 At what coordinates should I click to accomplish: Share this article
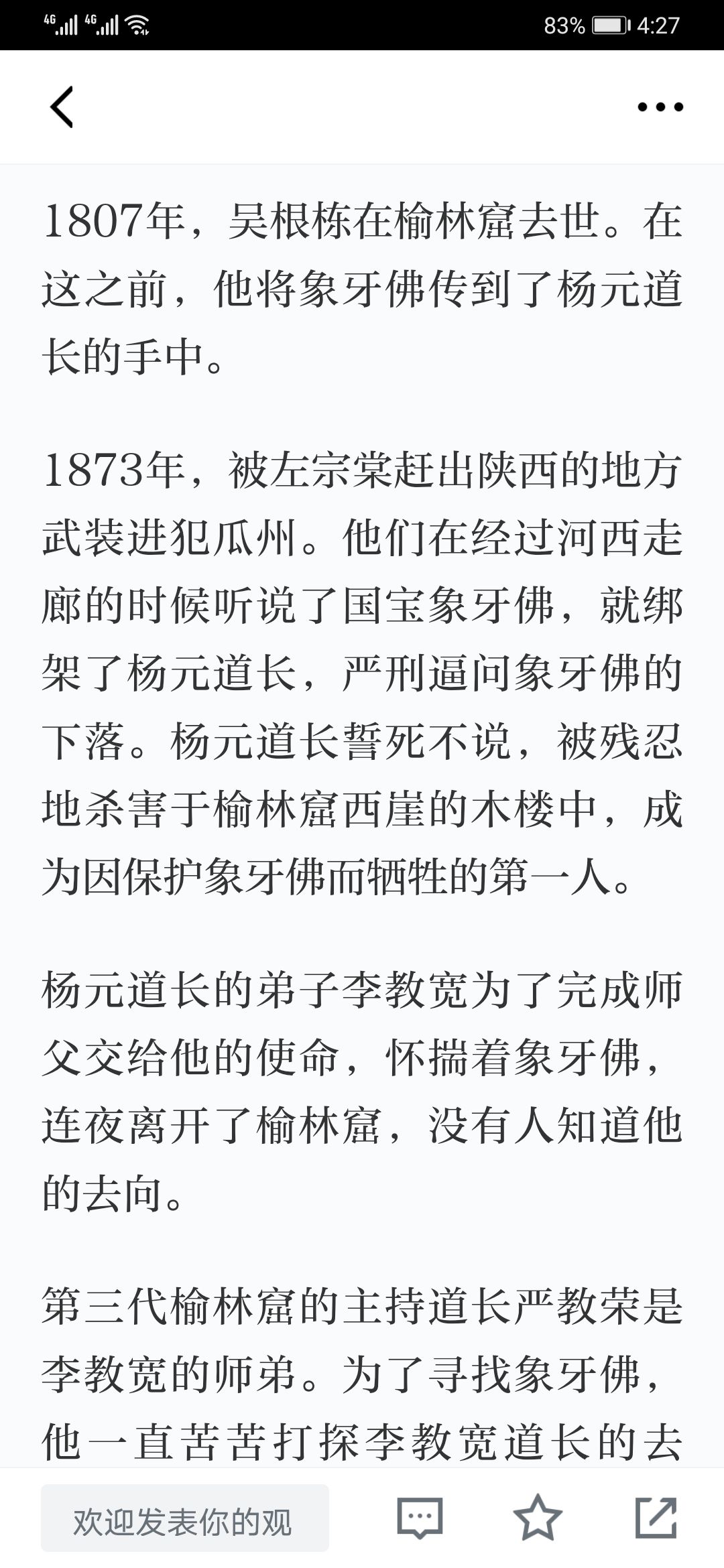656,1517
